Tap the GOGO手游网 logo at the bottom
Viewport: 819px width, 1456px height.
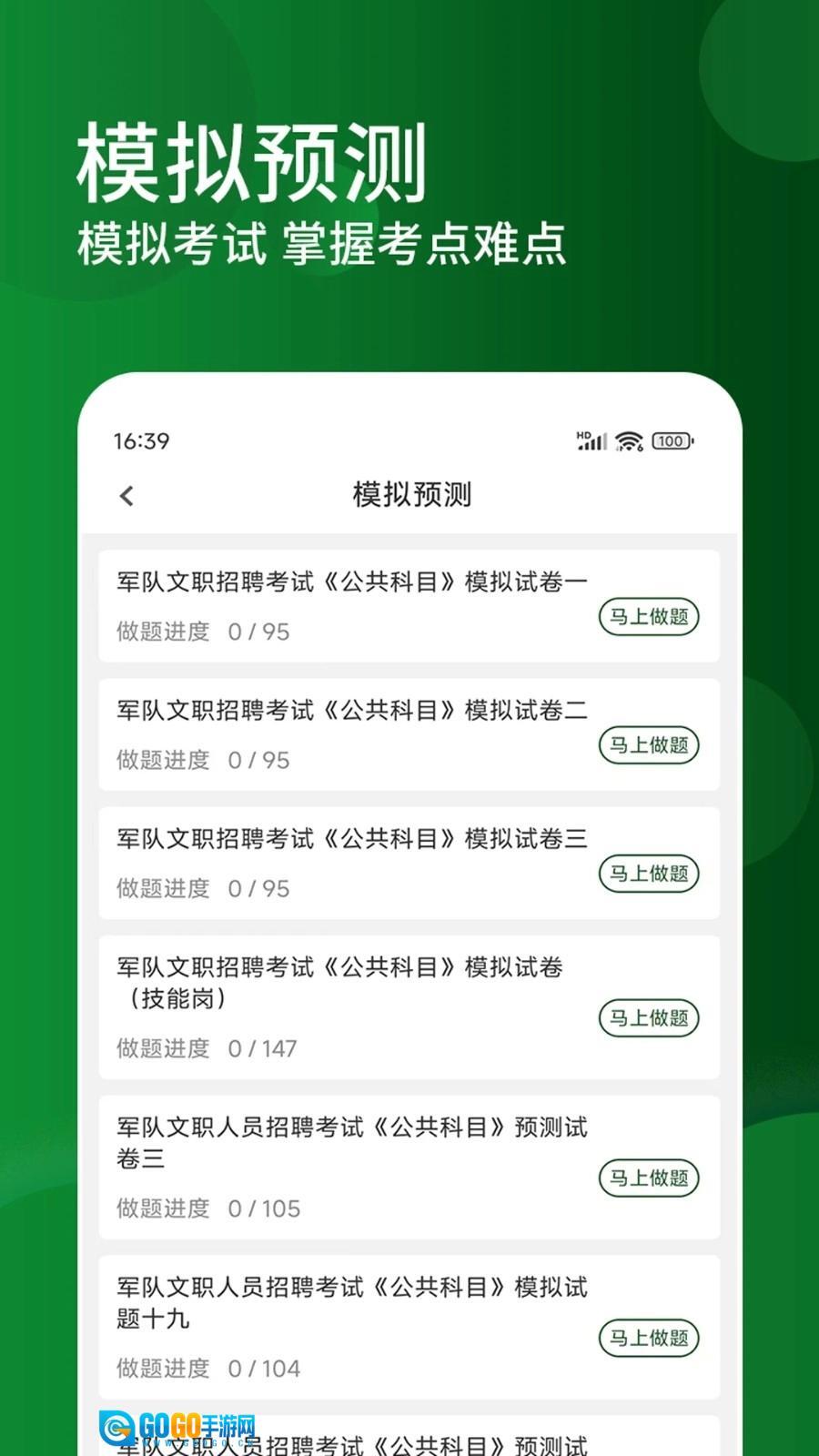173,1424
